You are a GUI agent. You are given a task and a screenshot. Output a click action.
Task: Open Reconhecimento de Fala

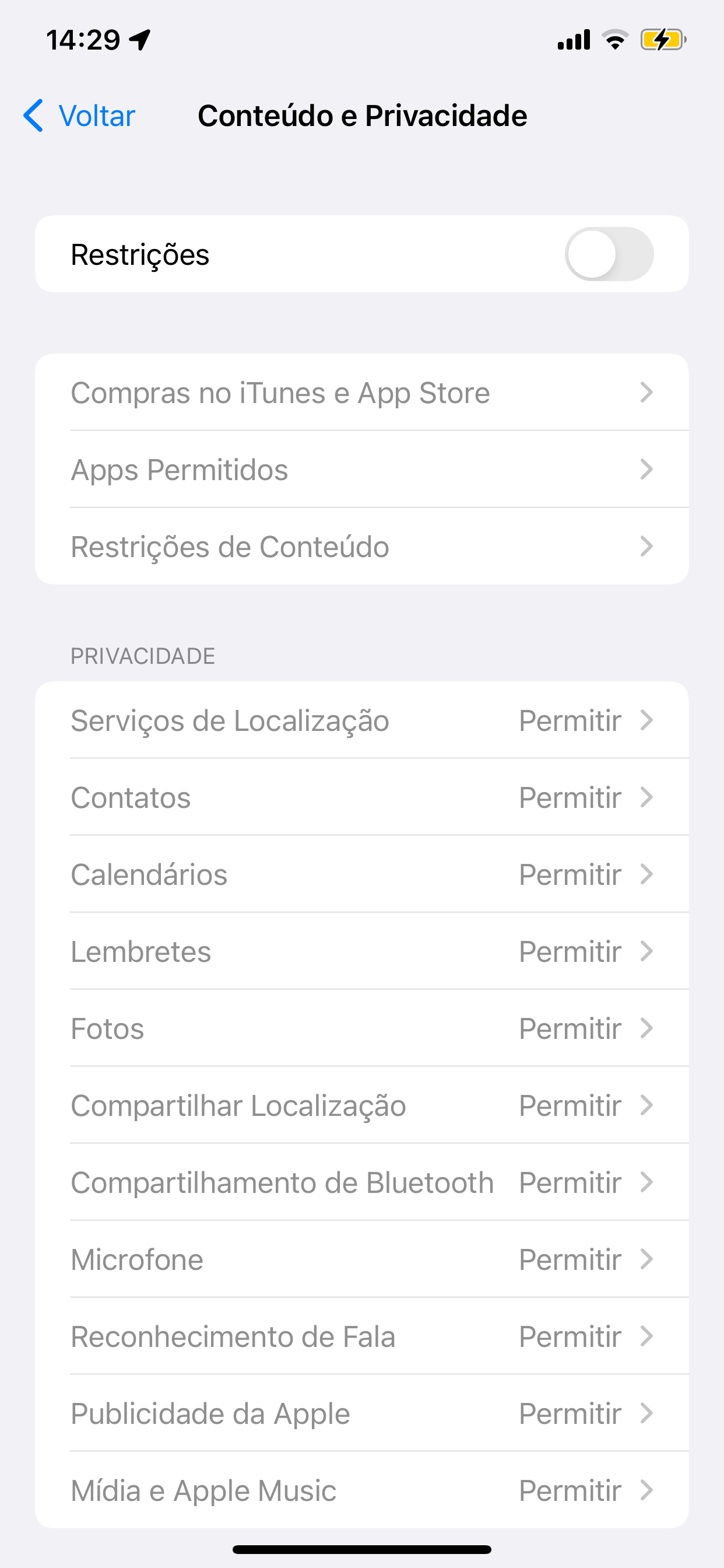[362, 1336]
